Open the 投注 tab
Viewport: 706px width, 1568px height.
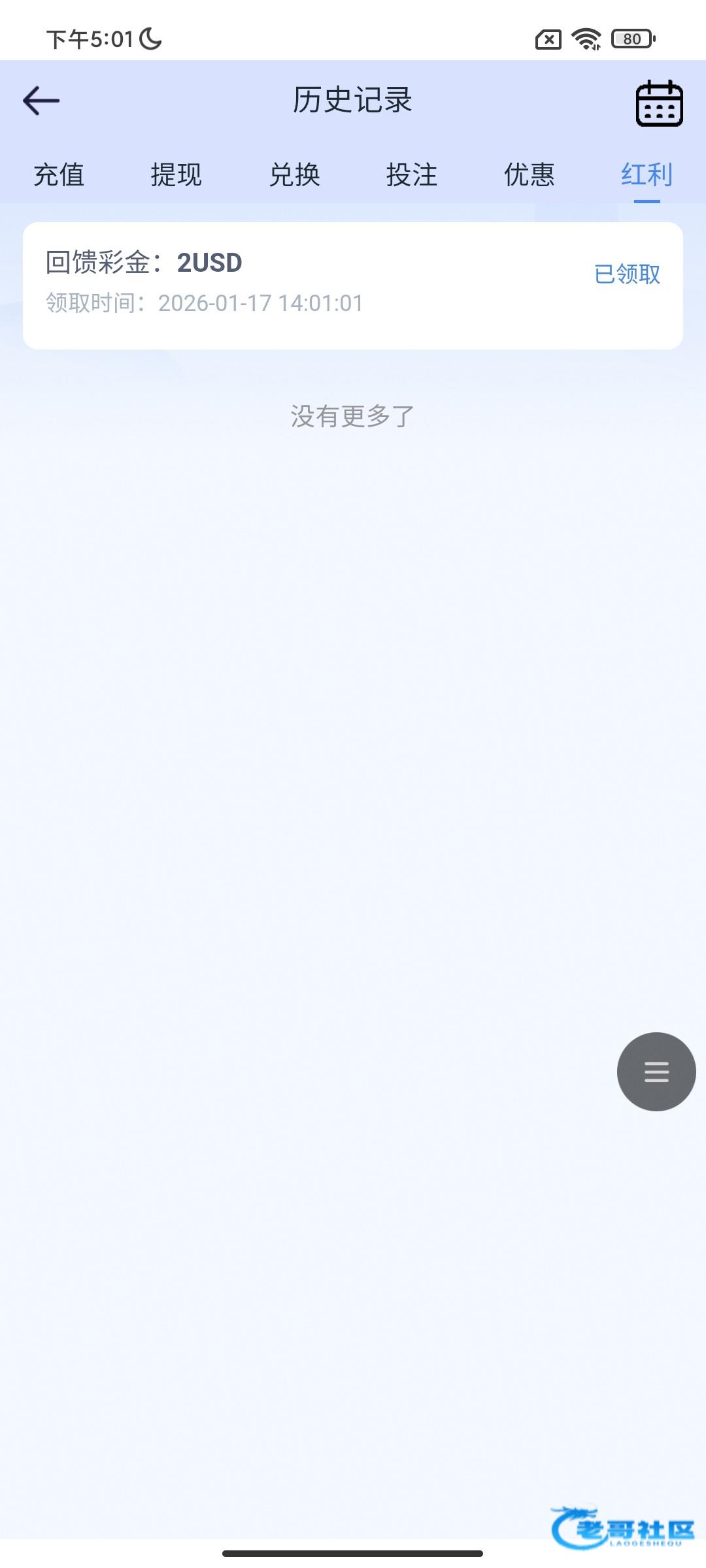point(412,175)
